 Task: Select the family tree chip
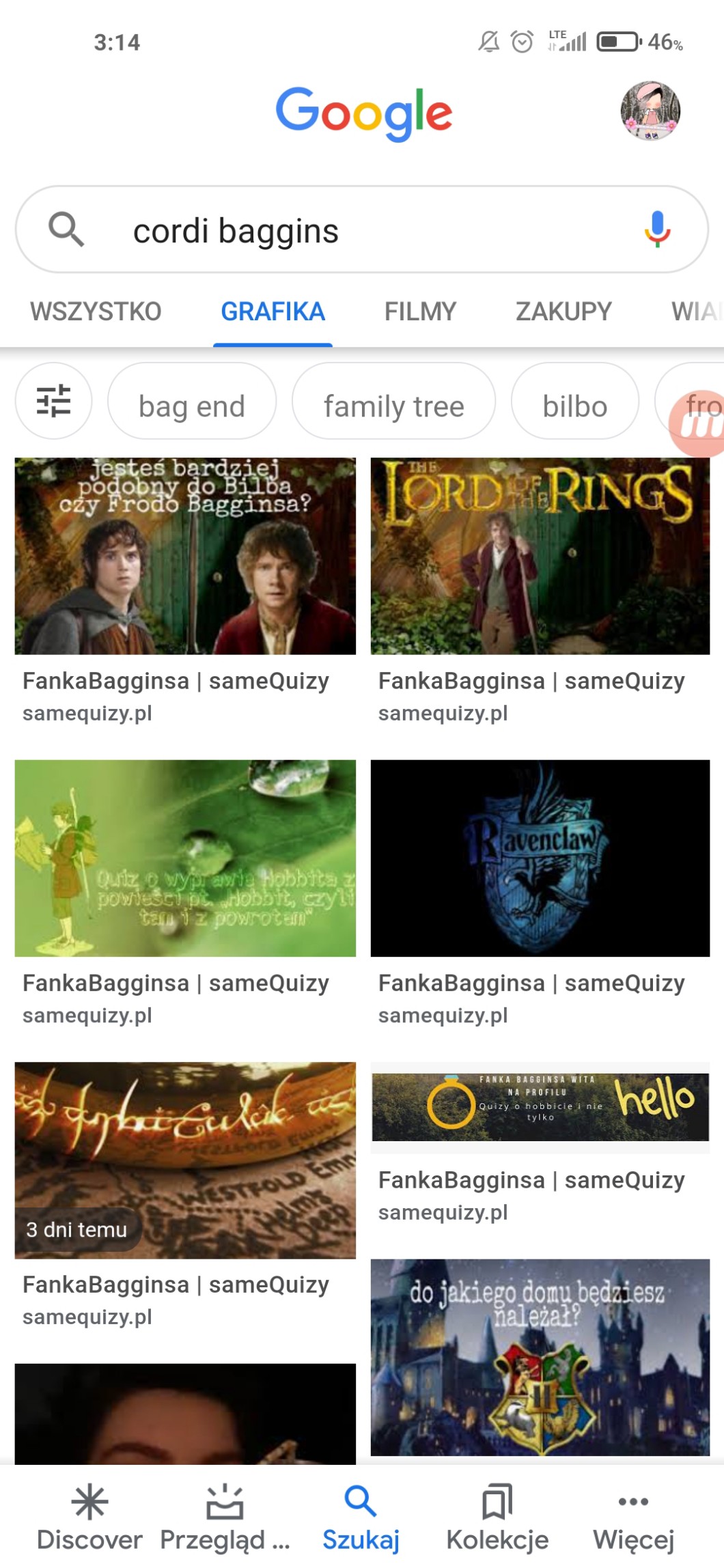pyautogui.click(x=393, y=406)
